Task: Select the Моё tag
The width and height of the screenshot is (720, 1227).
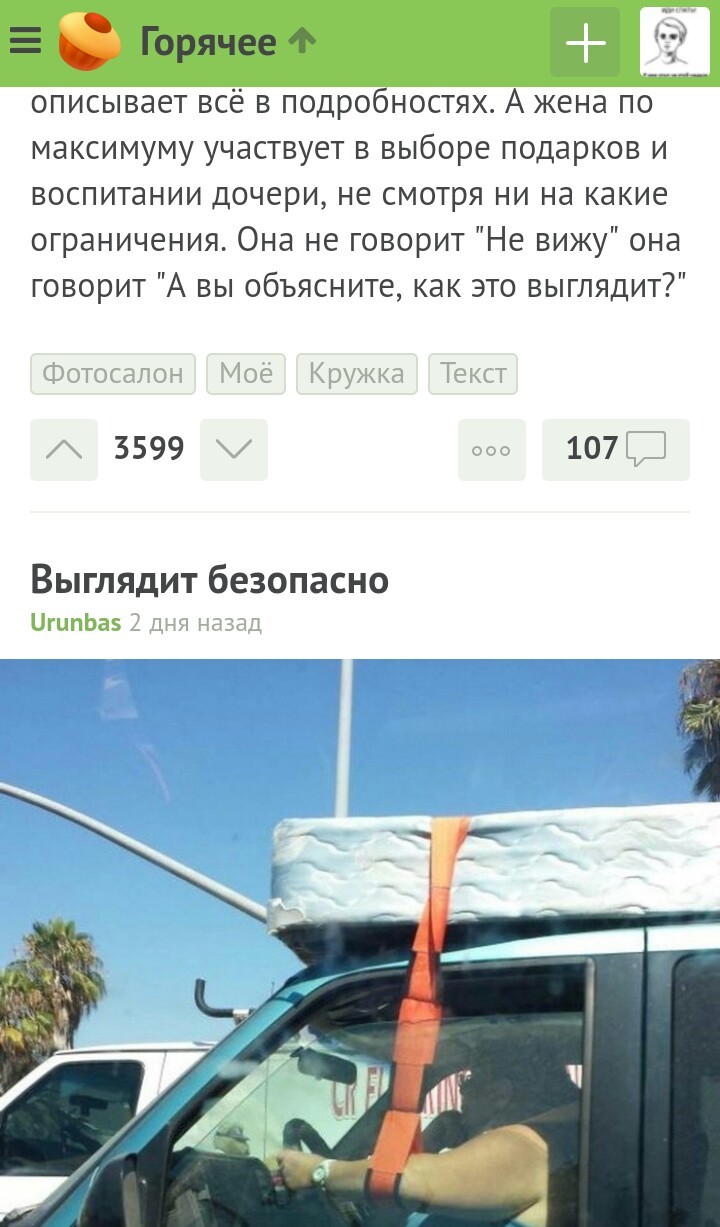Action: tap(246, 373)
